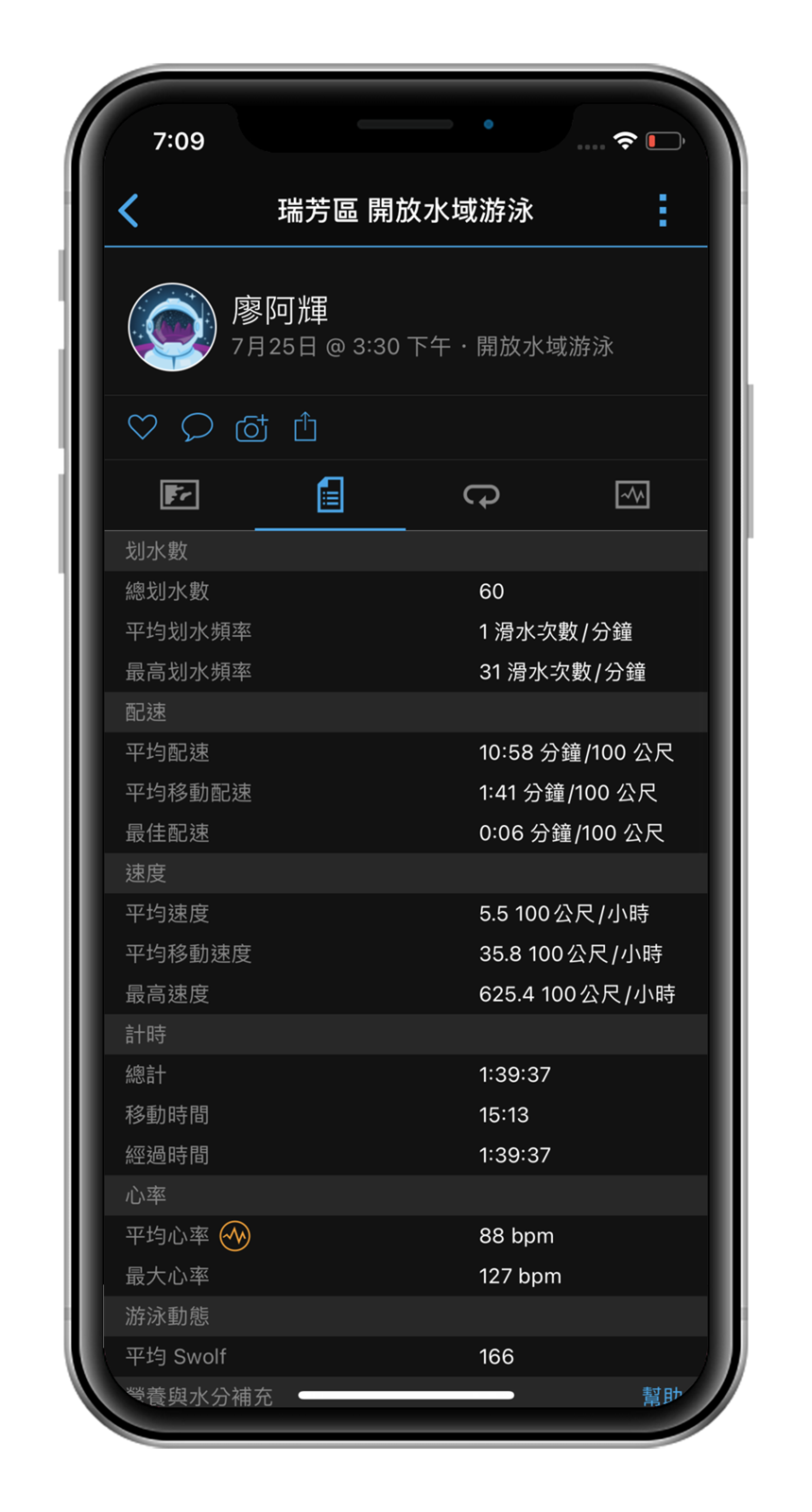This screenshot has height=1512, width=812.
Task: Open 廖阿輝's profile avatar
Action: click(172, 328)
